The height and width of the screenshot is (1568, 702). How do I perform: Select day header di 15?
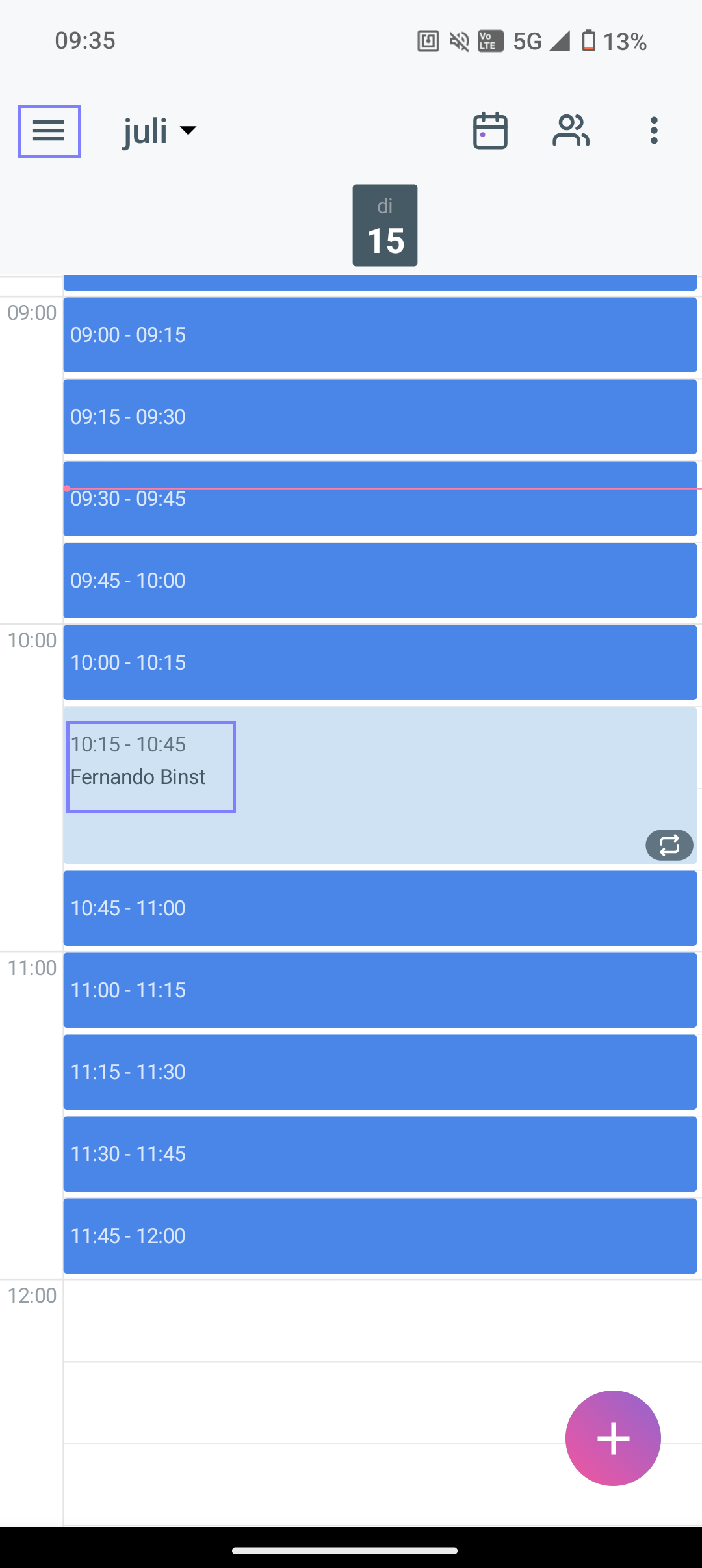(385, 225)
